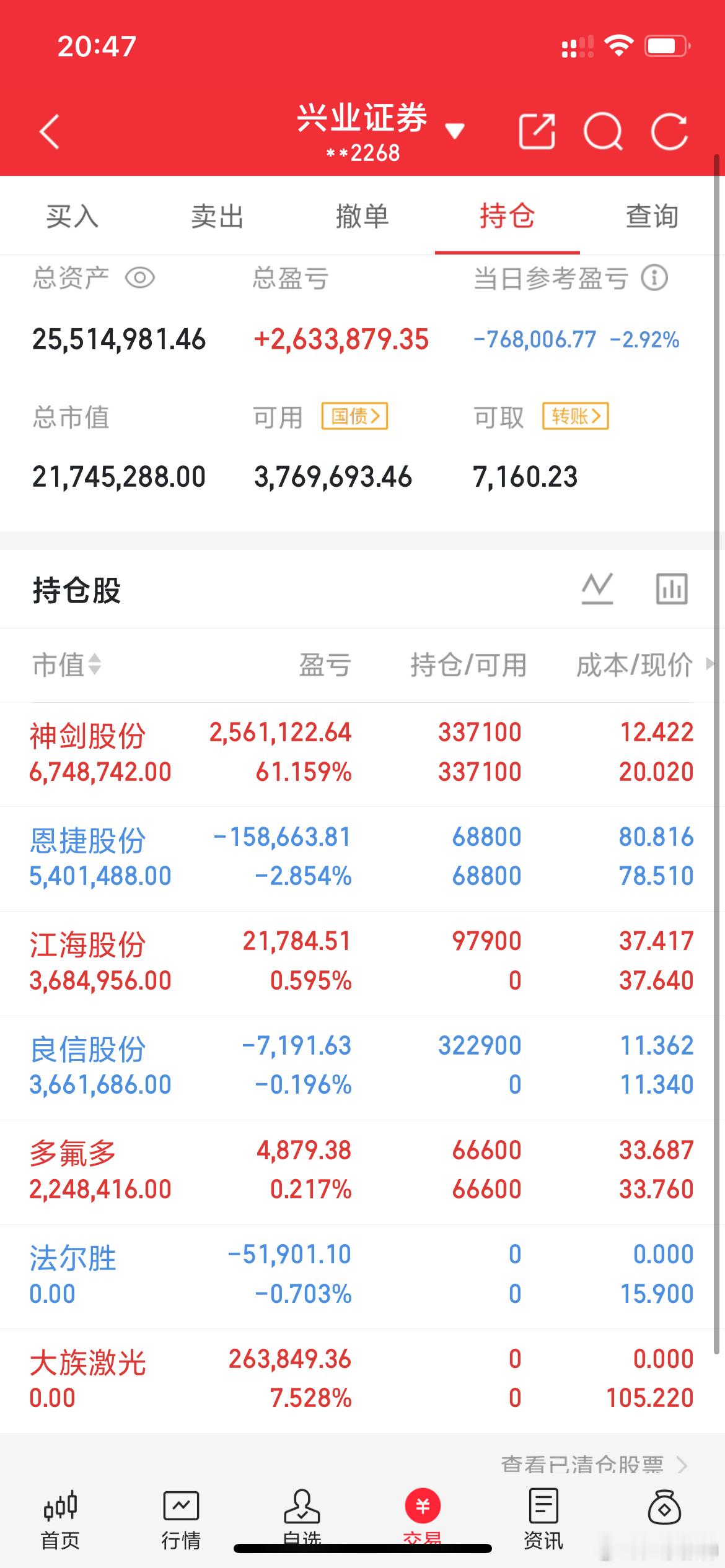Screen dimensions: 725x1568
Task: Open the 国债 link next to 可用
Action: 355,416
